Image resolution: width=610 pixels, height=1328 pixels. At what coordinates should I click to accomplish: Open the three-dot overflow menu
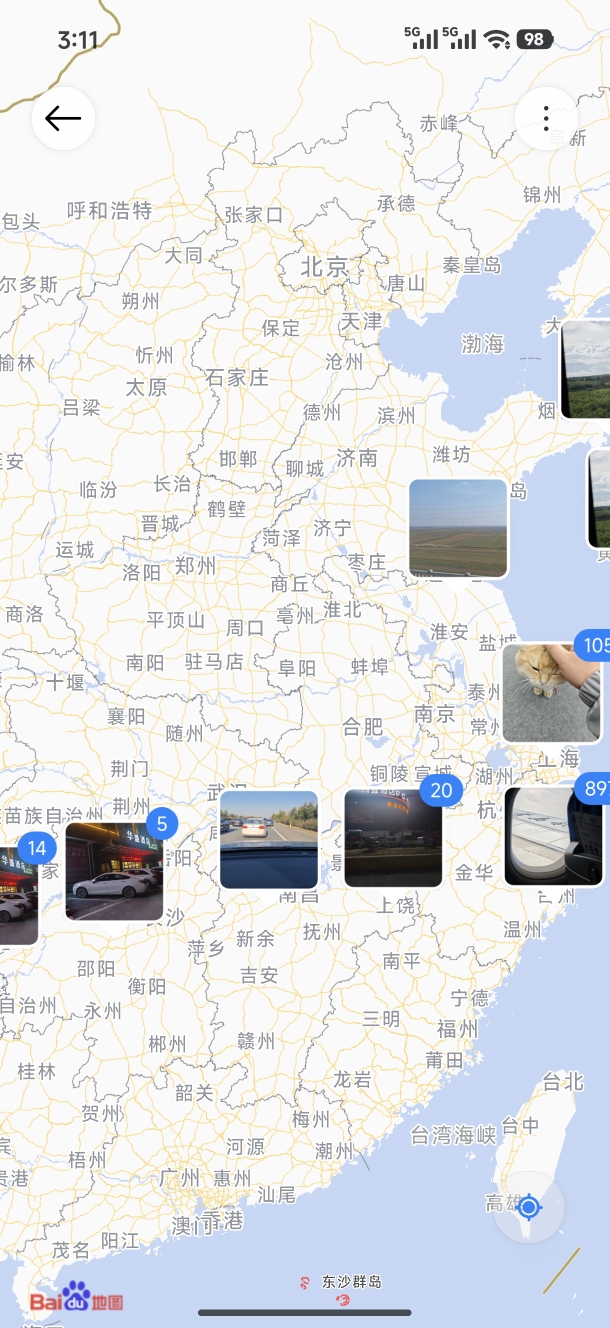[x=546, y=119]
